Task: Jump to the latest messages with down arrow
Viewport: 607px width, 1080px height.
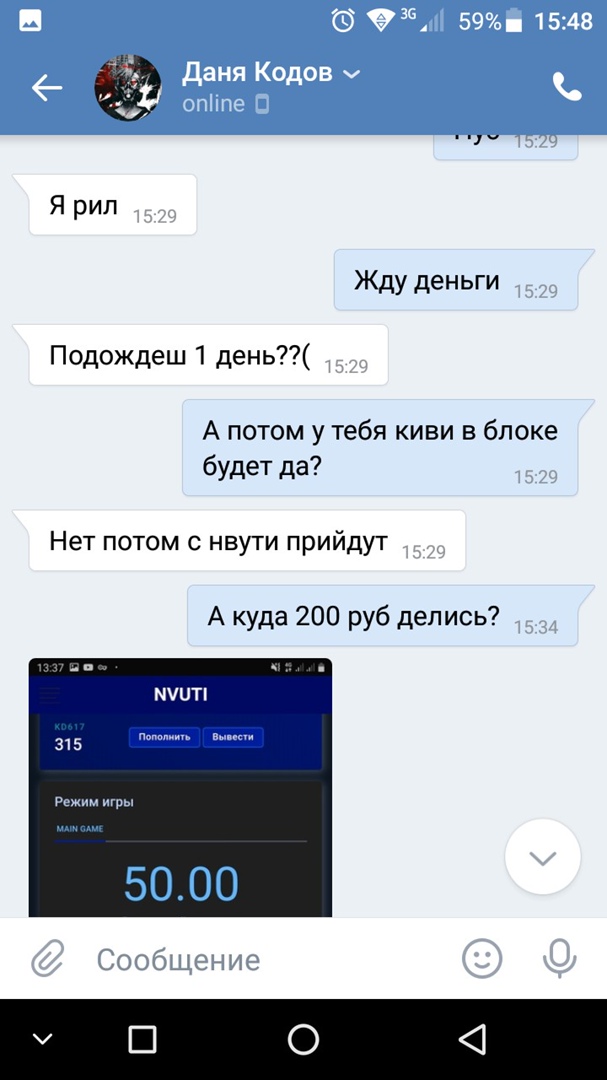Action: pos(542,857)
